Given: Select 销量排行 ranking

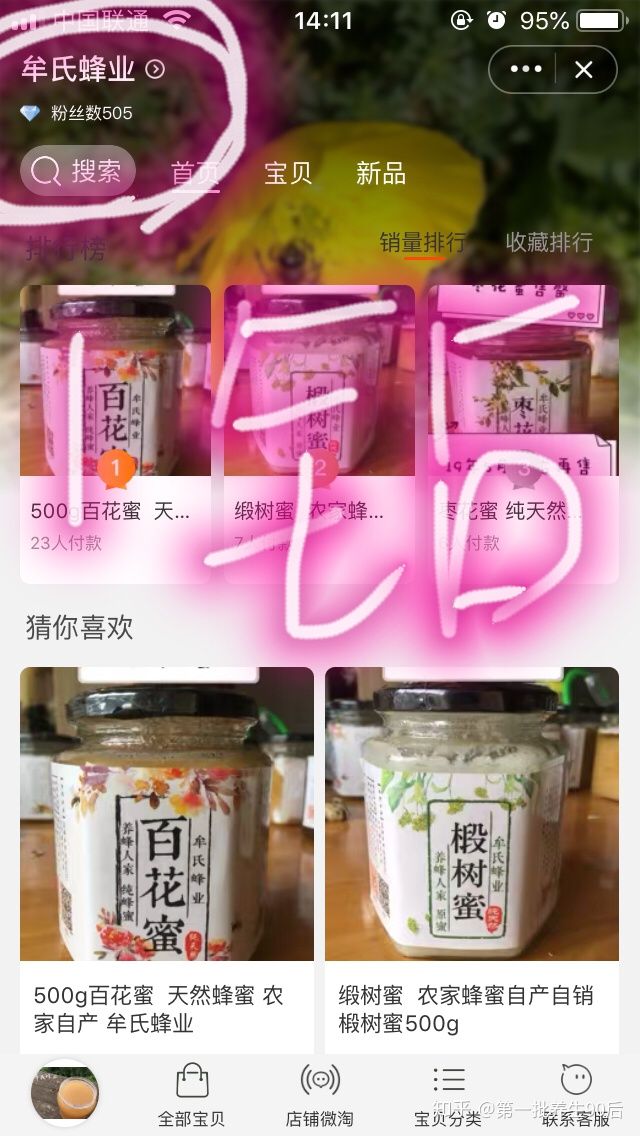Looking at the screenshot, I should click(x=422, y=242).
